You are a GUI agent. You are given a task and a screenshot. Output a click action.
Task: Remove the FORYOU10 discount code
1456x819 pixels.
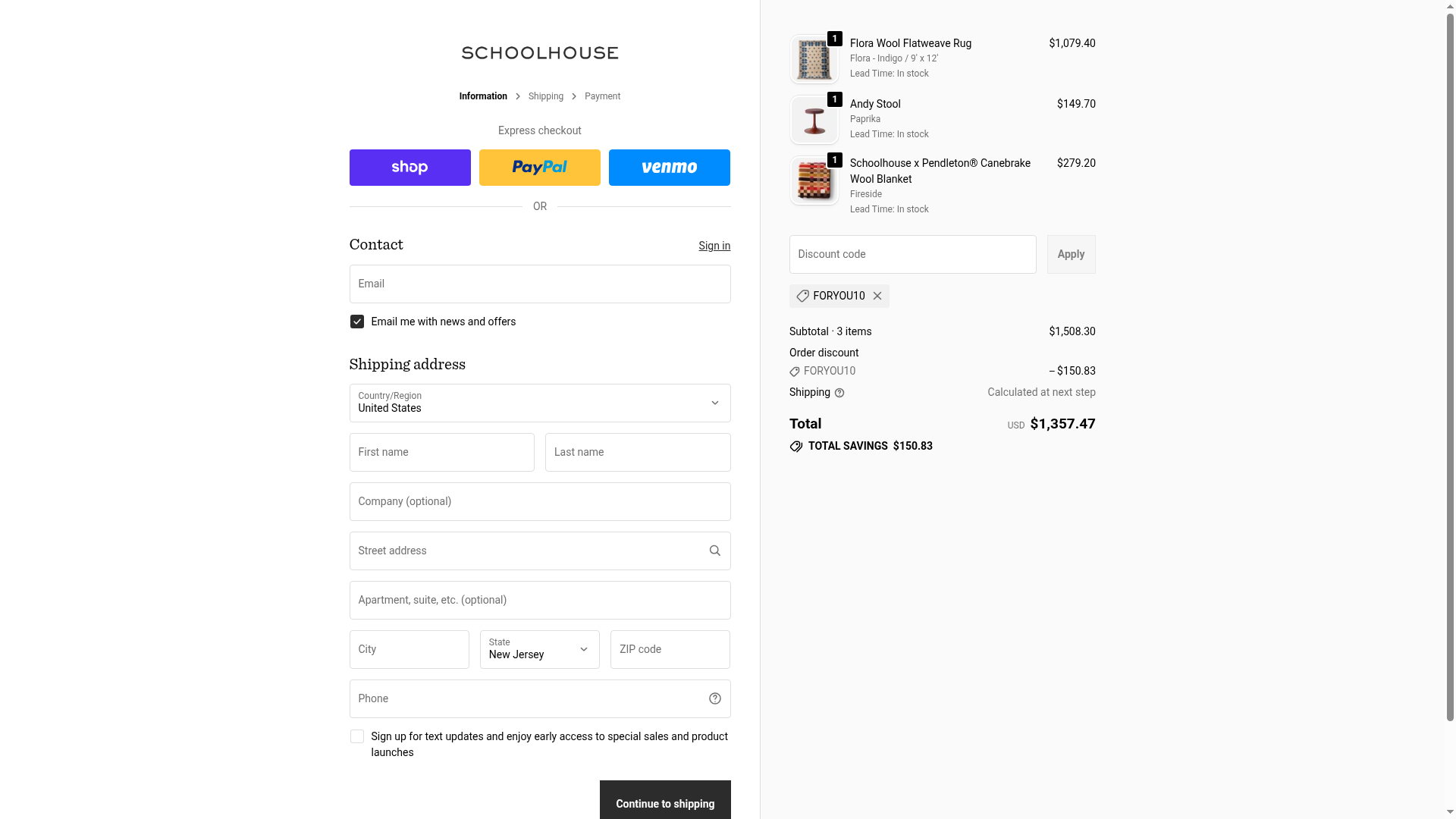[x=877, y=297]
